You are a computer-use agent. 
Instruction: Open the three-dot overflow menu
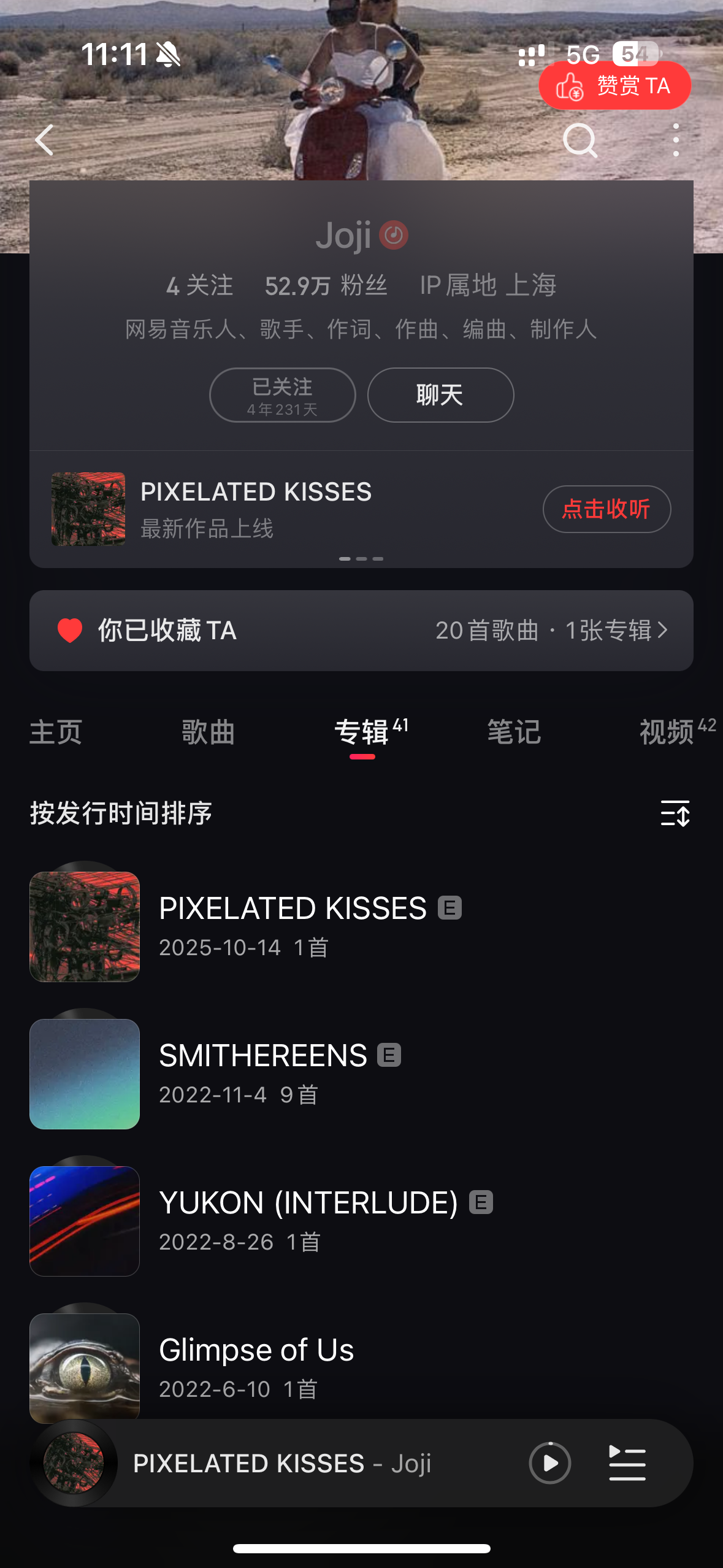pos(675,140)
